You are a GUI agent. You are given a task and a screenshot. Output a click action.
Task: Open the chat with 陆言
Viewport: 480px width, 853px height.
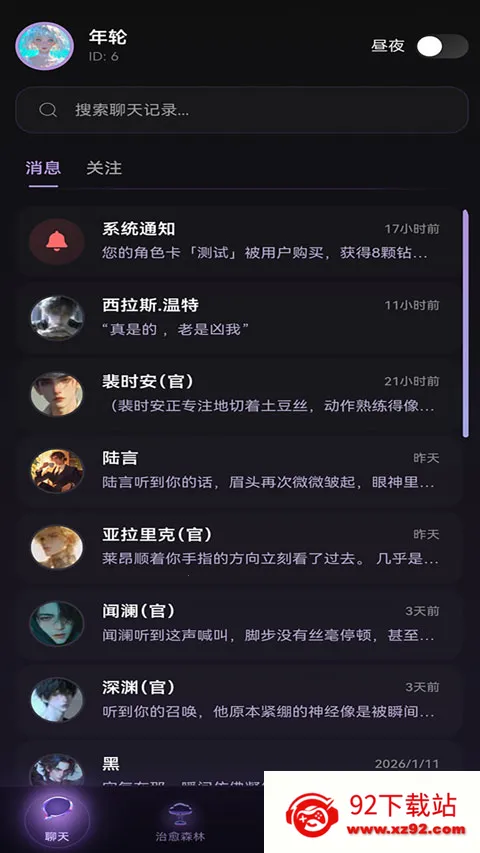[x=239, y=471]
